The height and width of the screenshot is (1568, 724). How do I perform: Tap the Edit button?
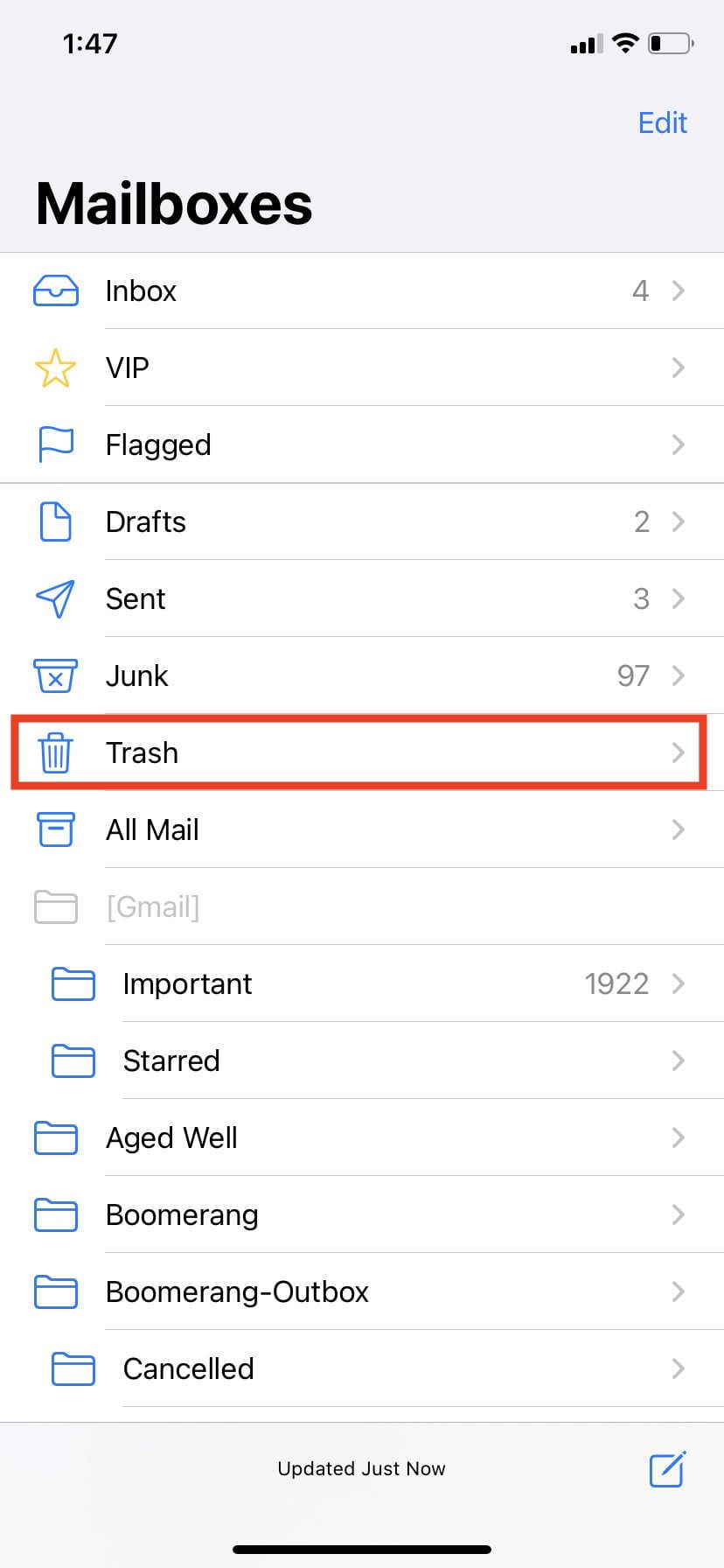click(662, 122)
